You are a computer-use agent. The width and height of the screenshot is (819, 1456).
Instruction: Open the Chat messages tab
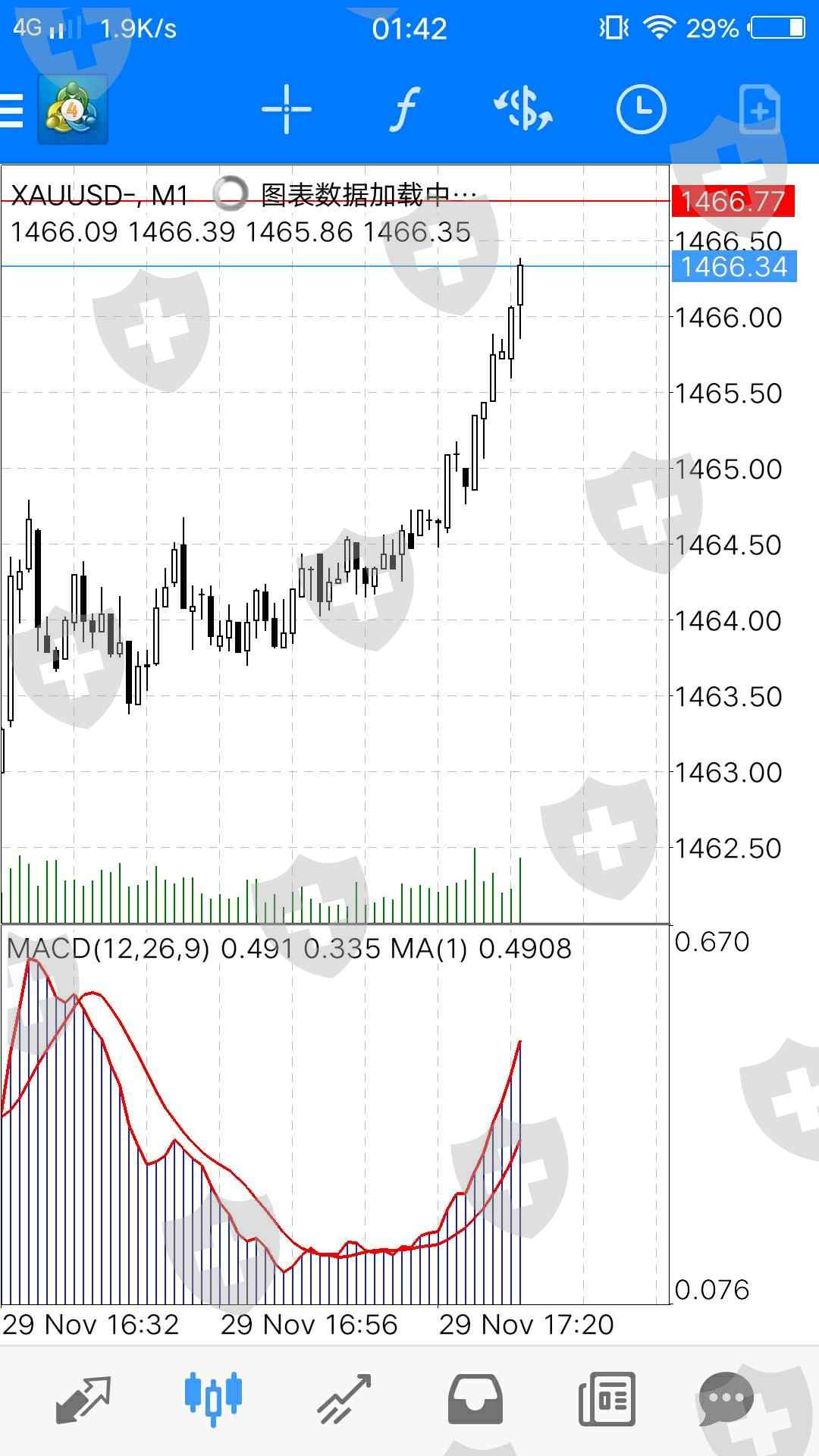tap(726, 1399)
